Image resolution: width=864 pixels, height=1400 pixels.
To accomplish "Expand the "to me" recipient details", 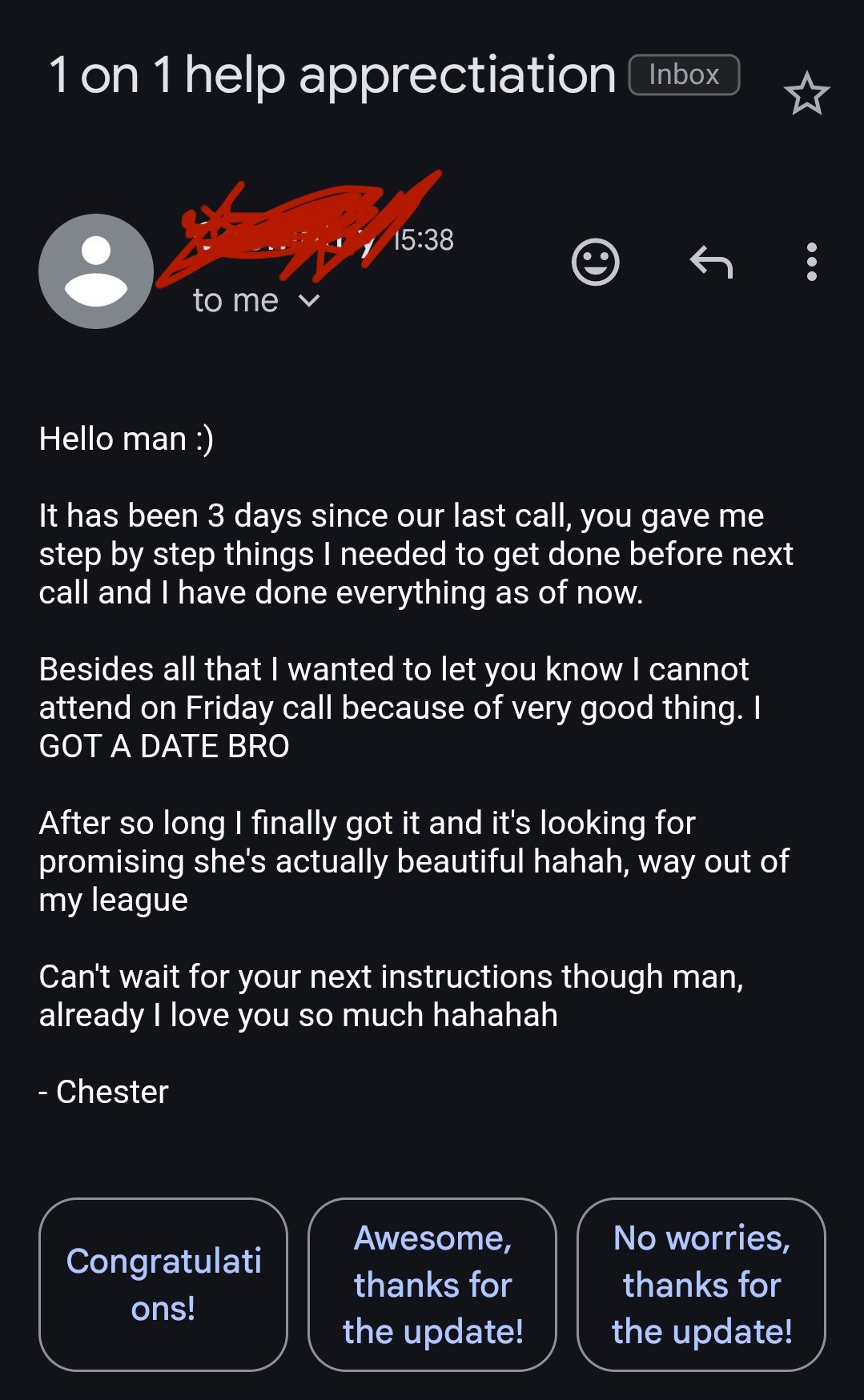I will click(x=309, y=301).
